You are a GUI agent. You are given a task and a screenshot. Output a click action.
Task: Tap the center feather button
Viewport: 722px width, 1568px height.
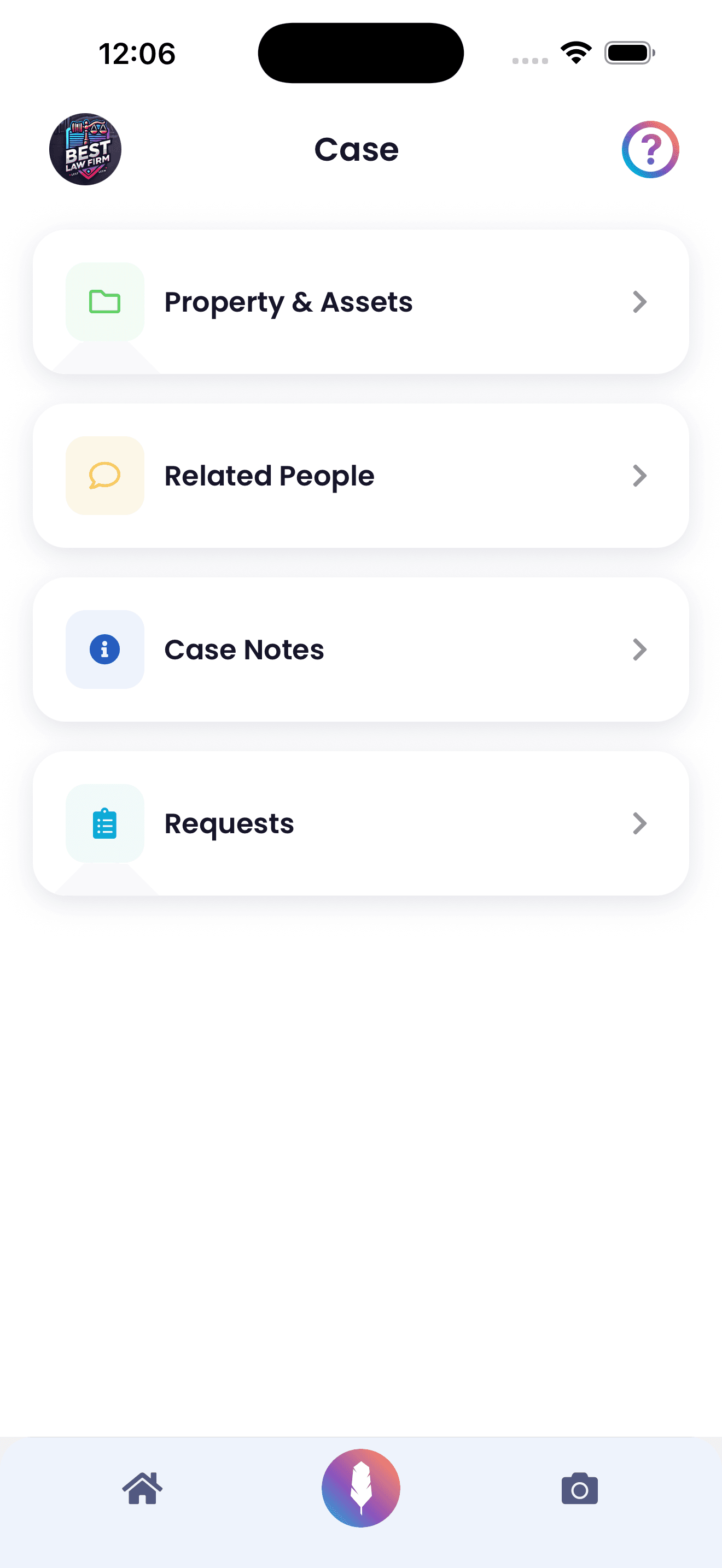360,1488
